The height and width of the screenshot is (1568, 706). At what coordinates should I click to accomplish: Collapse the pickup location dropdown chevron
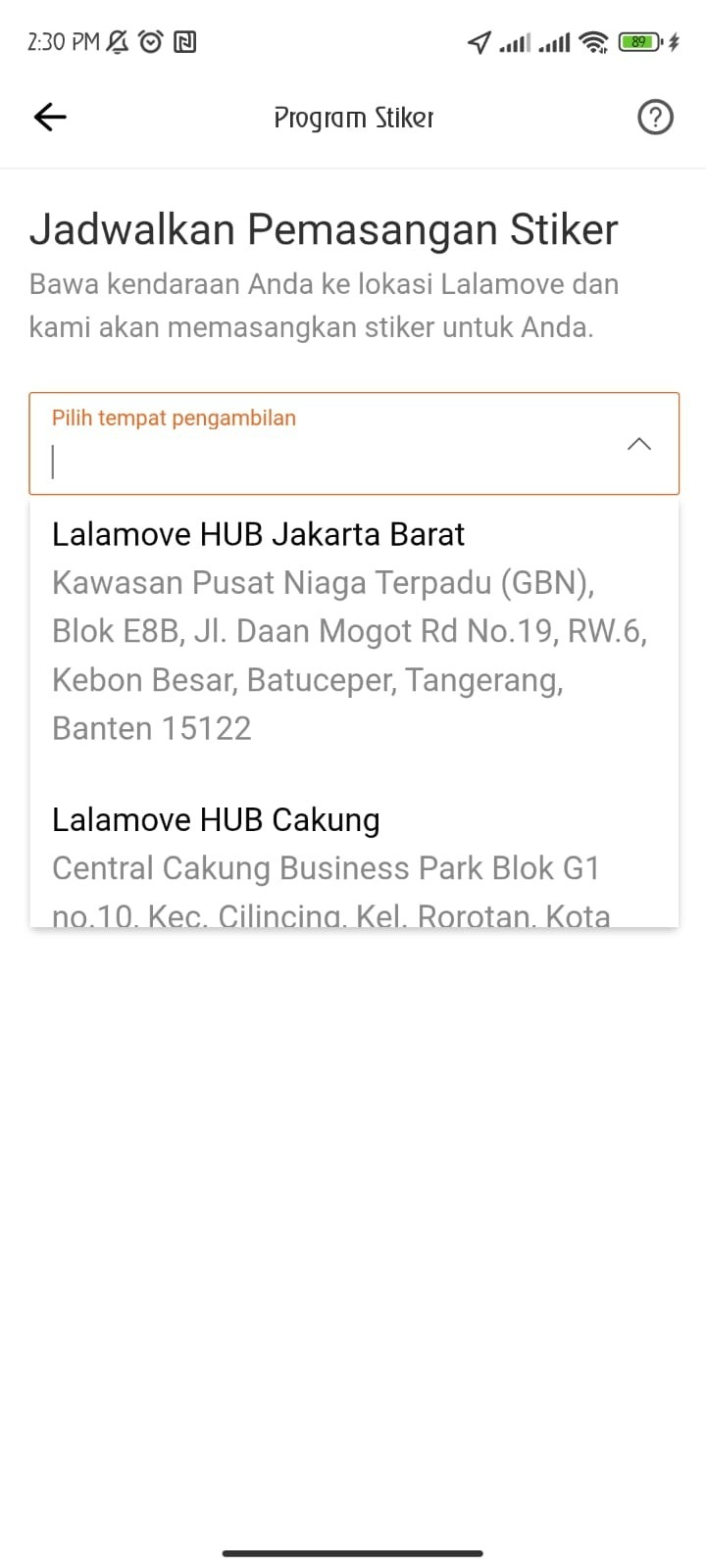point(639,444)
